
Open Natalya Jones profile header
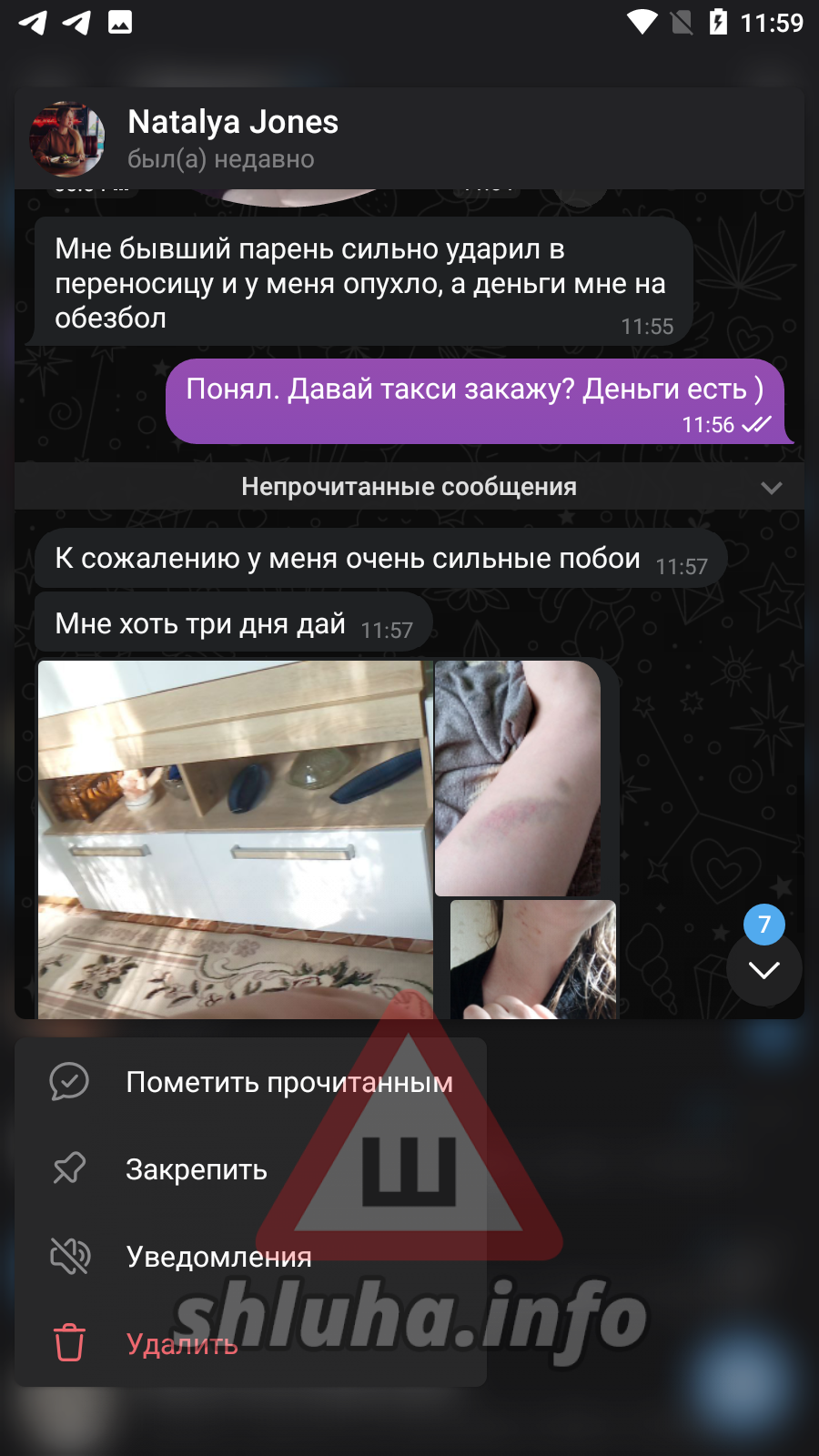[x=232, y=138]
